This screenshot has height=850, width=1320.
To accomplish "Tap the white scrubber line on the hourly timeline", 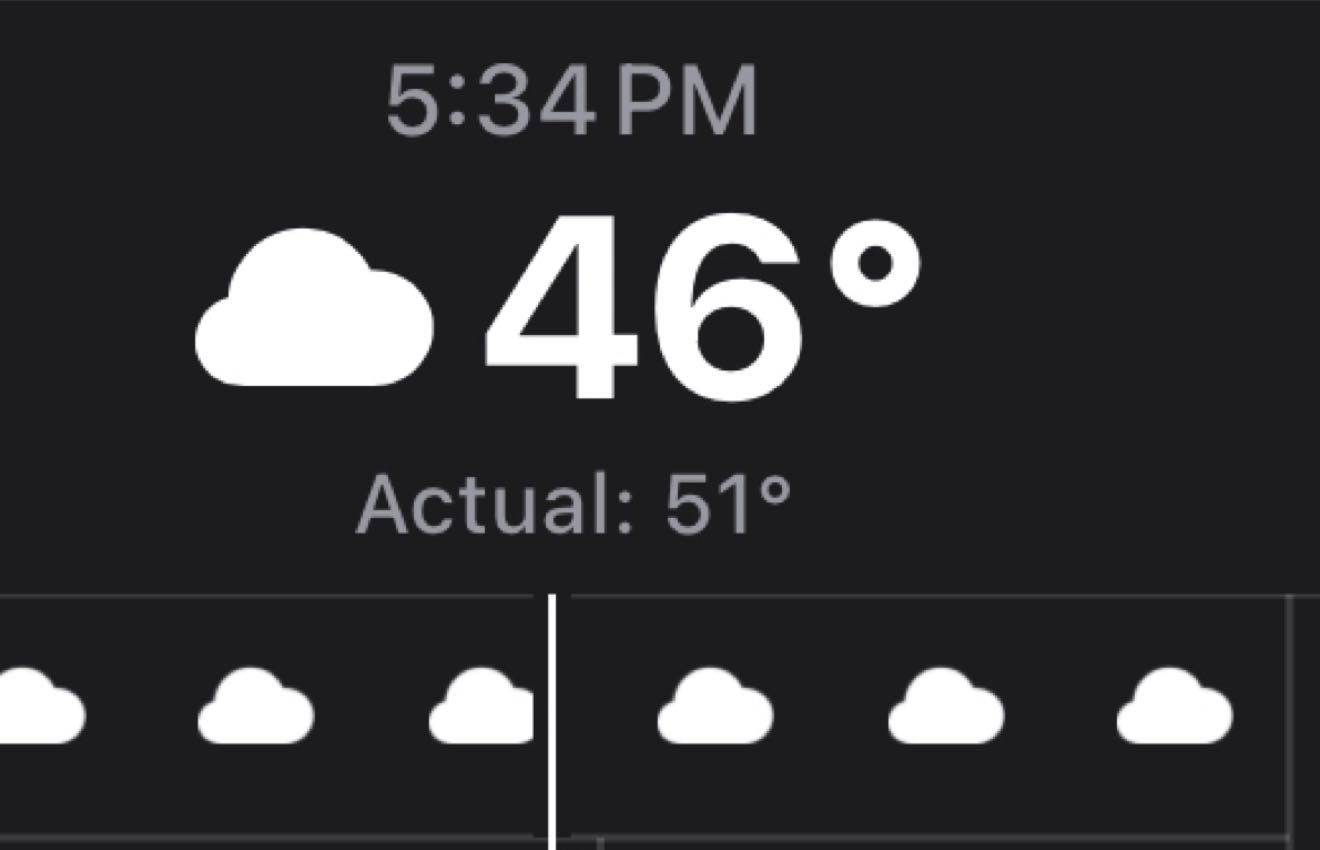I will coord(551,718).
